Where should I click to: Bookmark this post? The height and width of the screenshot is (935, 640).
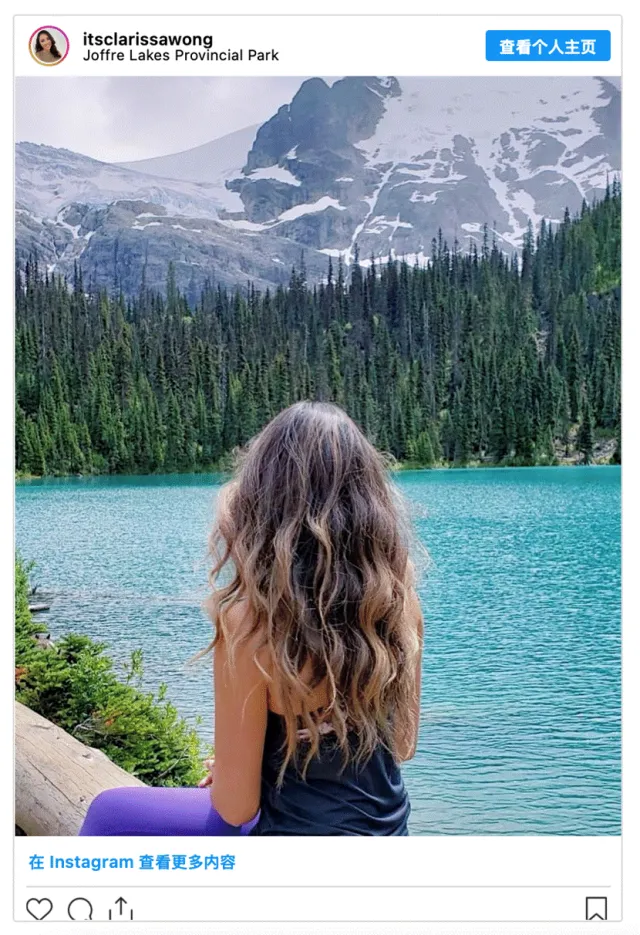(x=596, y=908)
